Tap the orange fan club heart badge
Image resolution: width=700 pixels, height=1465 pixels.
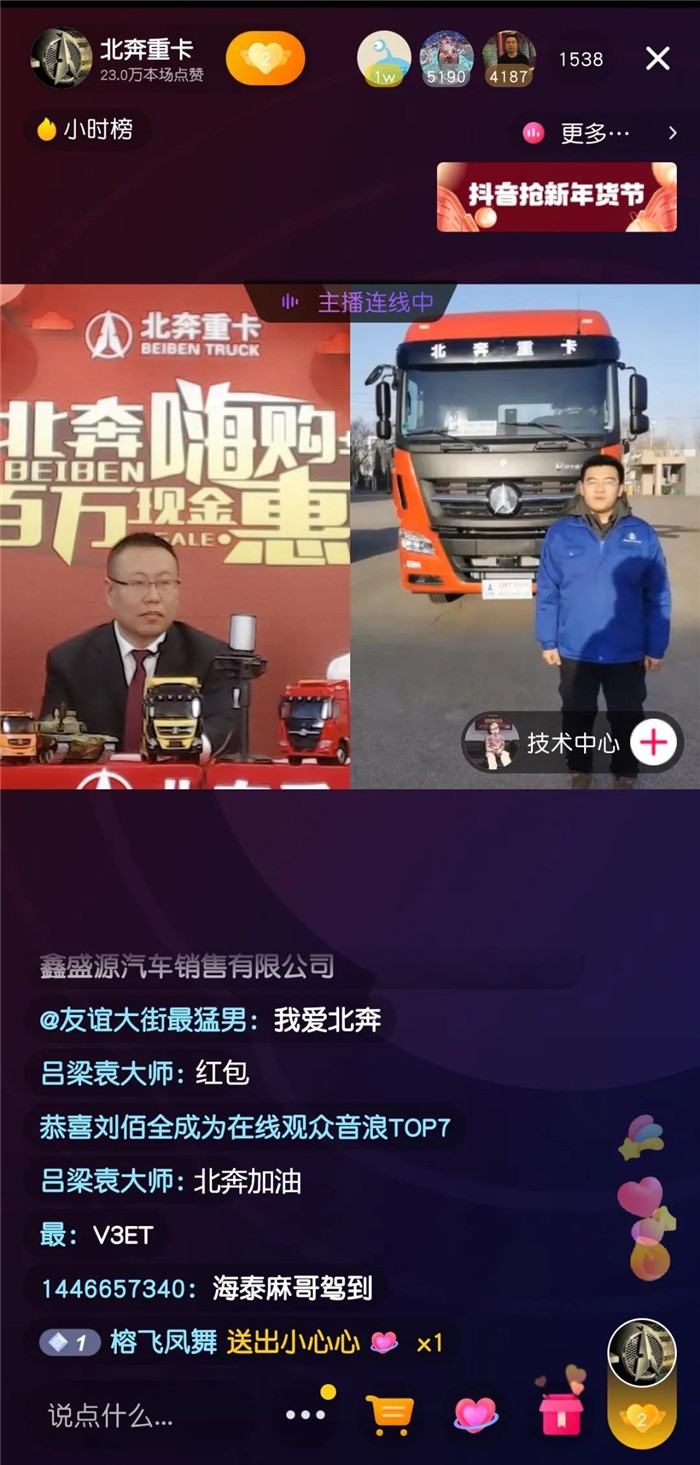tap(265, 58)
